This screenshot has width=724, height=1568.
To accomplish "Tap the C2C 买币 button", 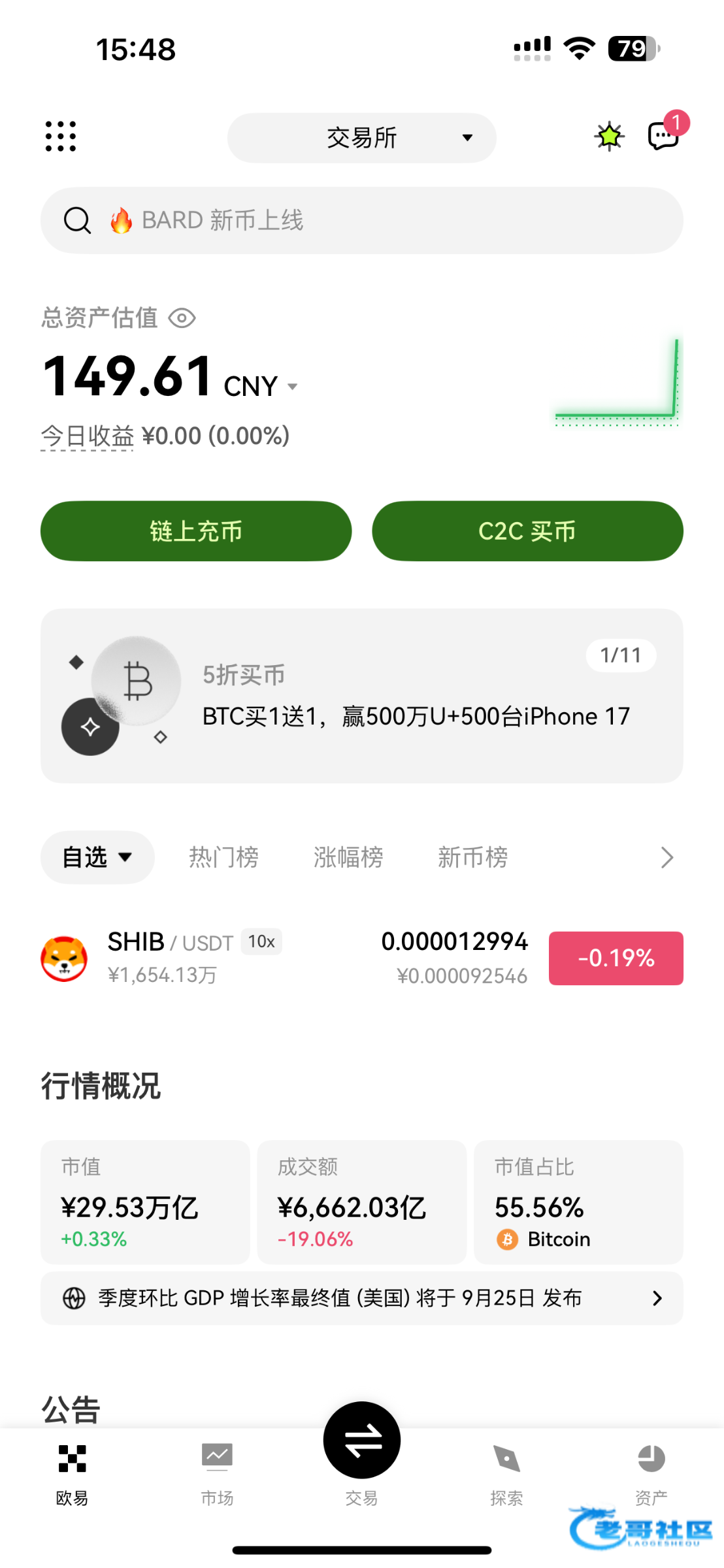I will (527, 531).
